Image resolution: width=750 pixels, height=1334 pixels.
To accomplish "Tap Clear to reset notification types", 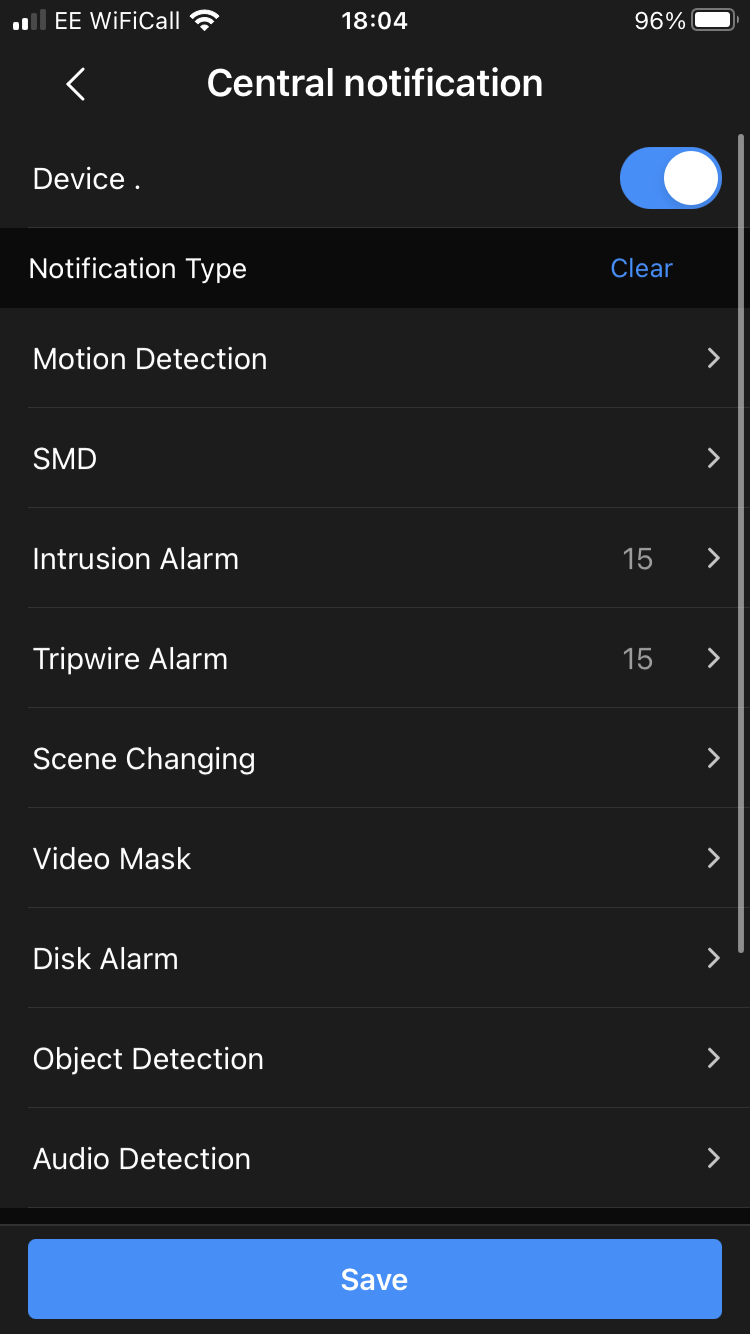I will coord(641,268).
